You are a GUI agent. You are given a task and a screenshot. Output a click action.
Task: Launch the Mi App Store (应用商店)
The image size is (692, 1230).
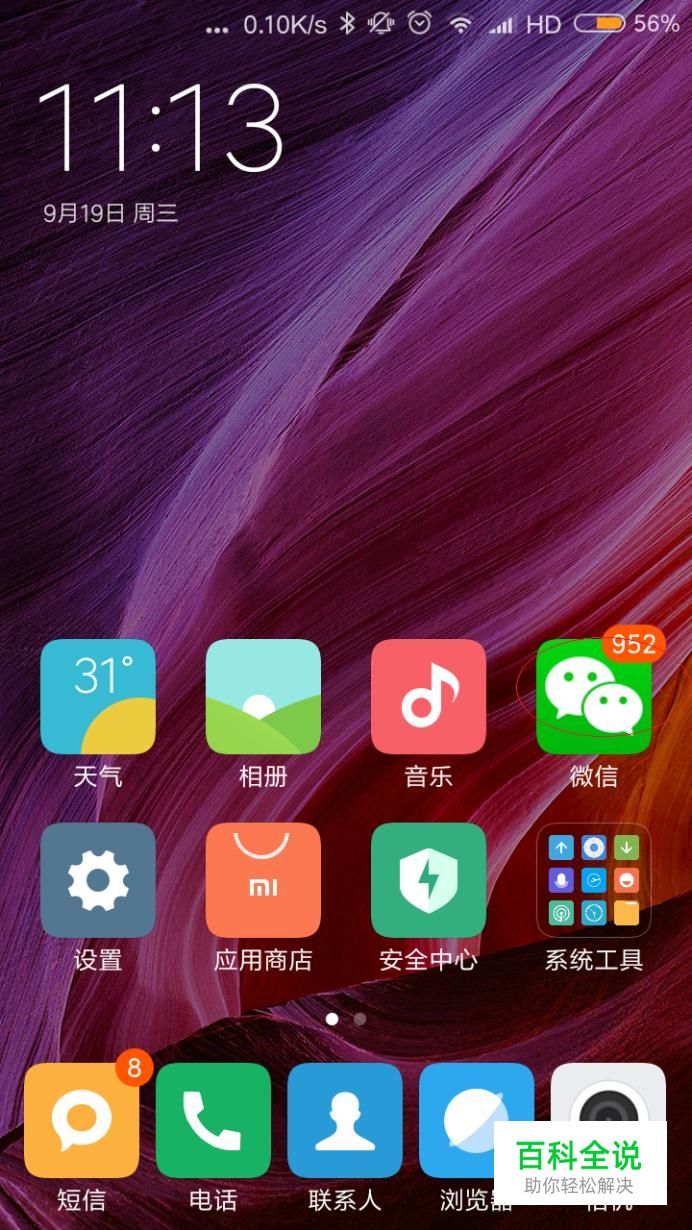coord(263,880)
